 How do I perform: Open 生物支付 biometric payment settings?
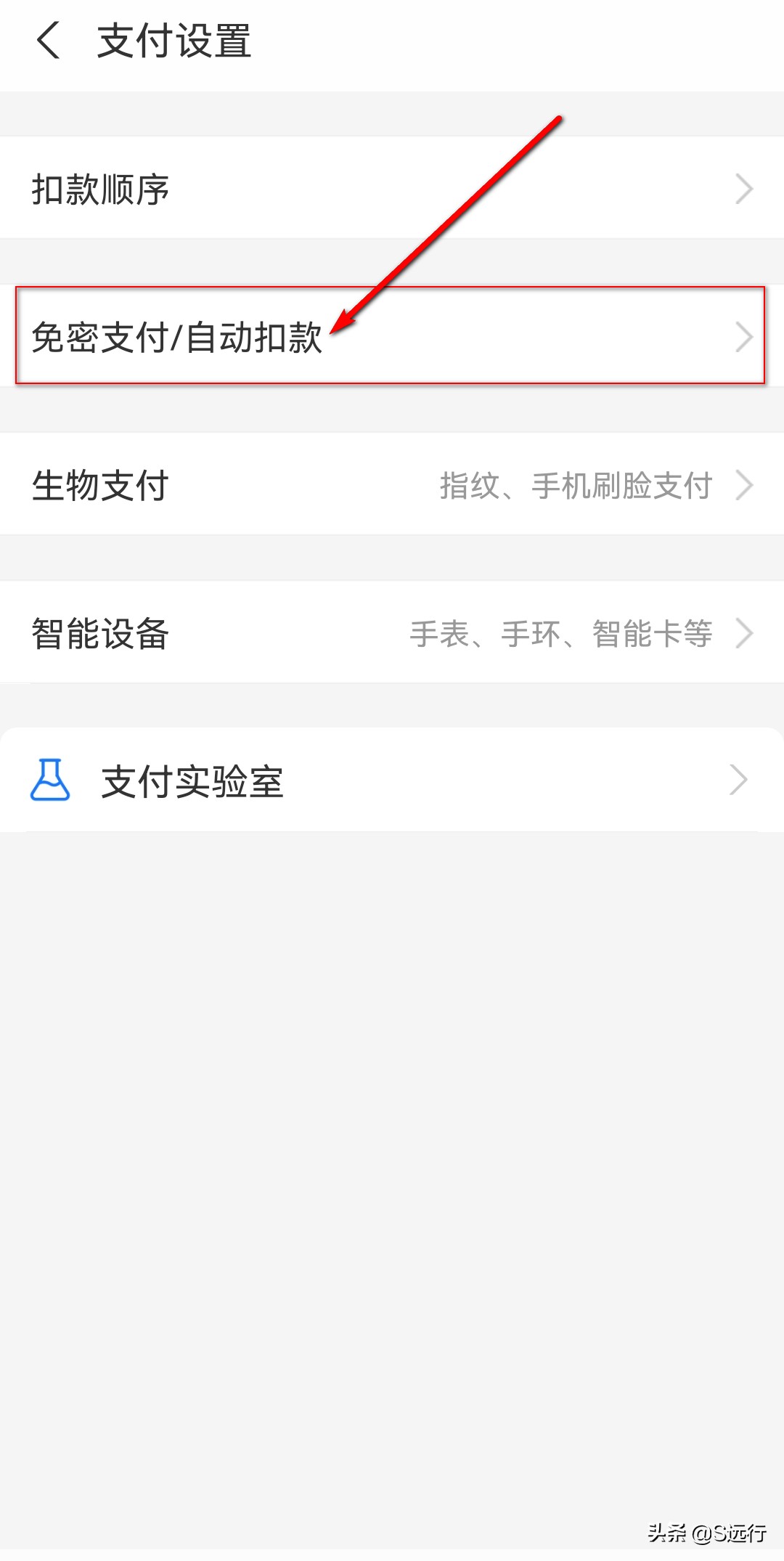tap(102, 485)
